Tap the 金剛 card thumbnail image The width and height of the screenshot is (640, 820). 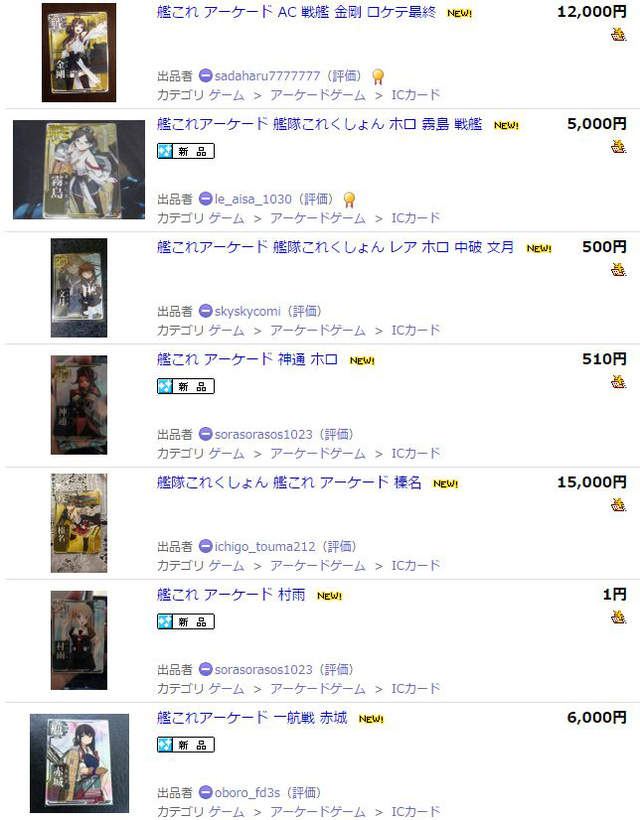pos(78,52)
